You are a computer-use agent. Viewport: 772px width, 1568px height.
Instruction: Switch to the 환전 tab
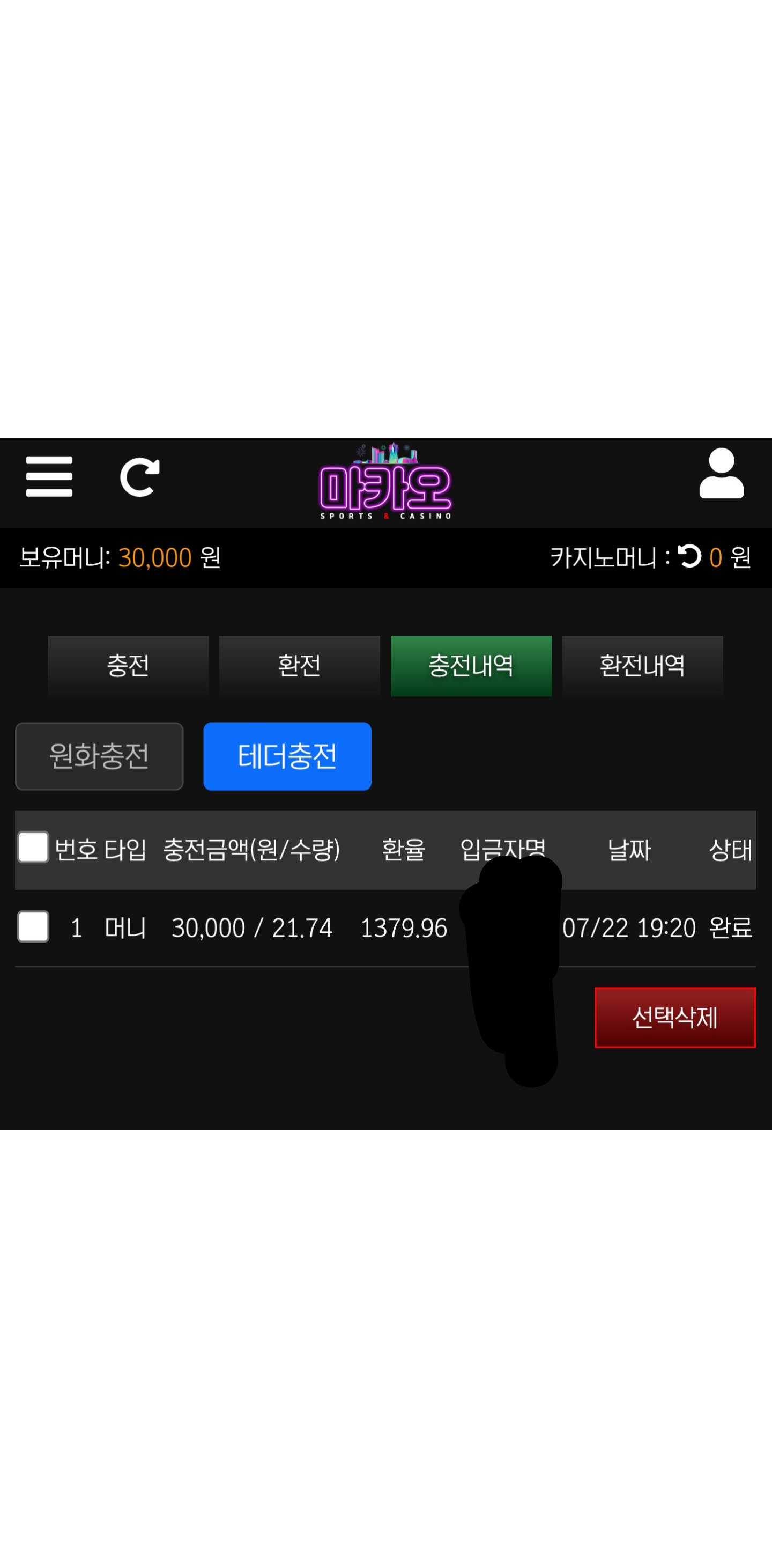click(x=299, y=665)
